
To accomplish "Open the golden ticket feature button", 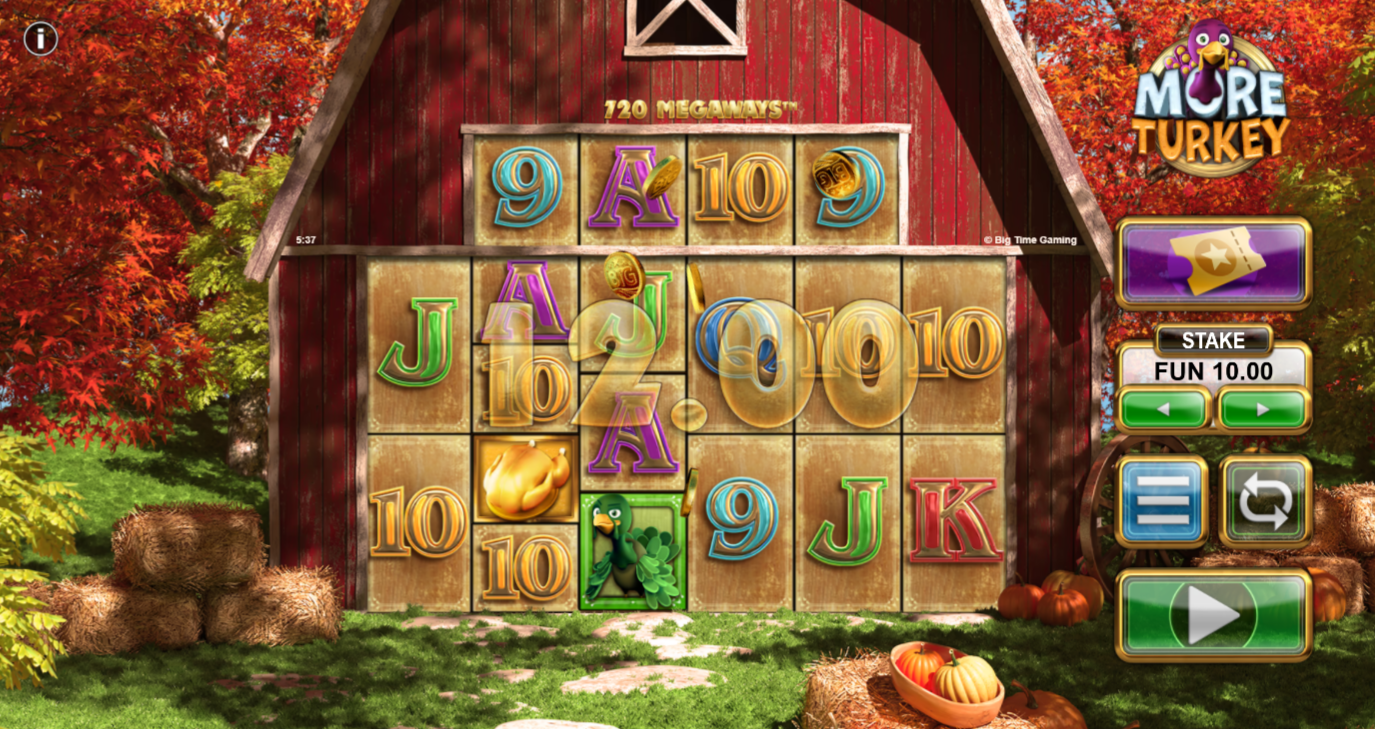I will tap(1213, 263).
